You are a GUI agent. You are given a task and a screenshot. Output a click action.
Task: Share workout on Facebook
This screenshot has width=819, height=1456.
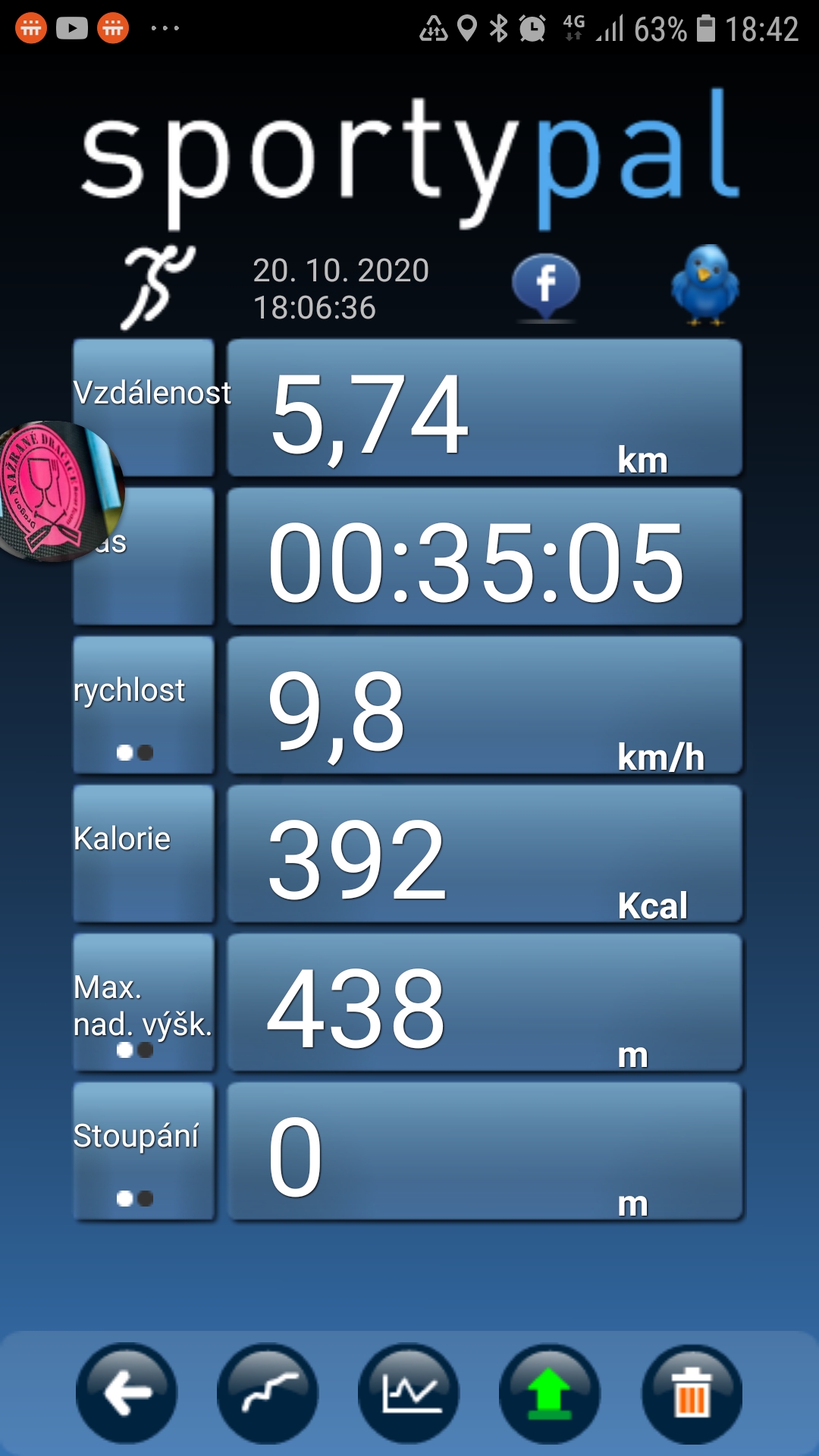[546, 288]
